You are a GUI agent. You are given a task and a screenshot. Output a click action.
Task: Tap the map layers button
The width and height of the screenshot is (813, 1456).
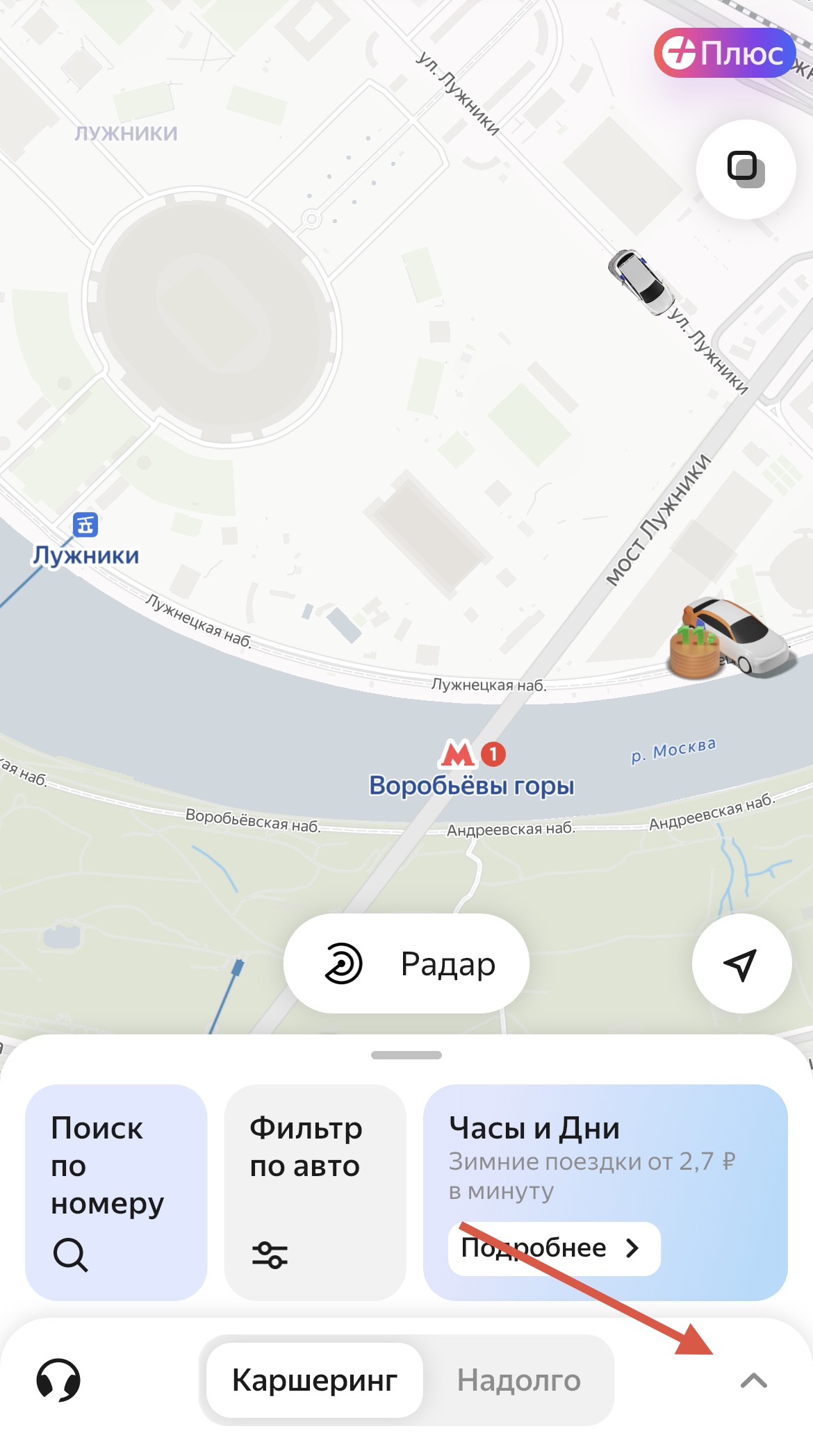[746, 169]
